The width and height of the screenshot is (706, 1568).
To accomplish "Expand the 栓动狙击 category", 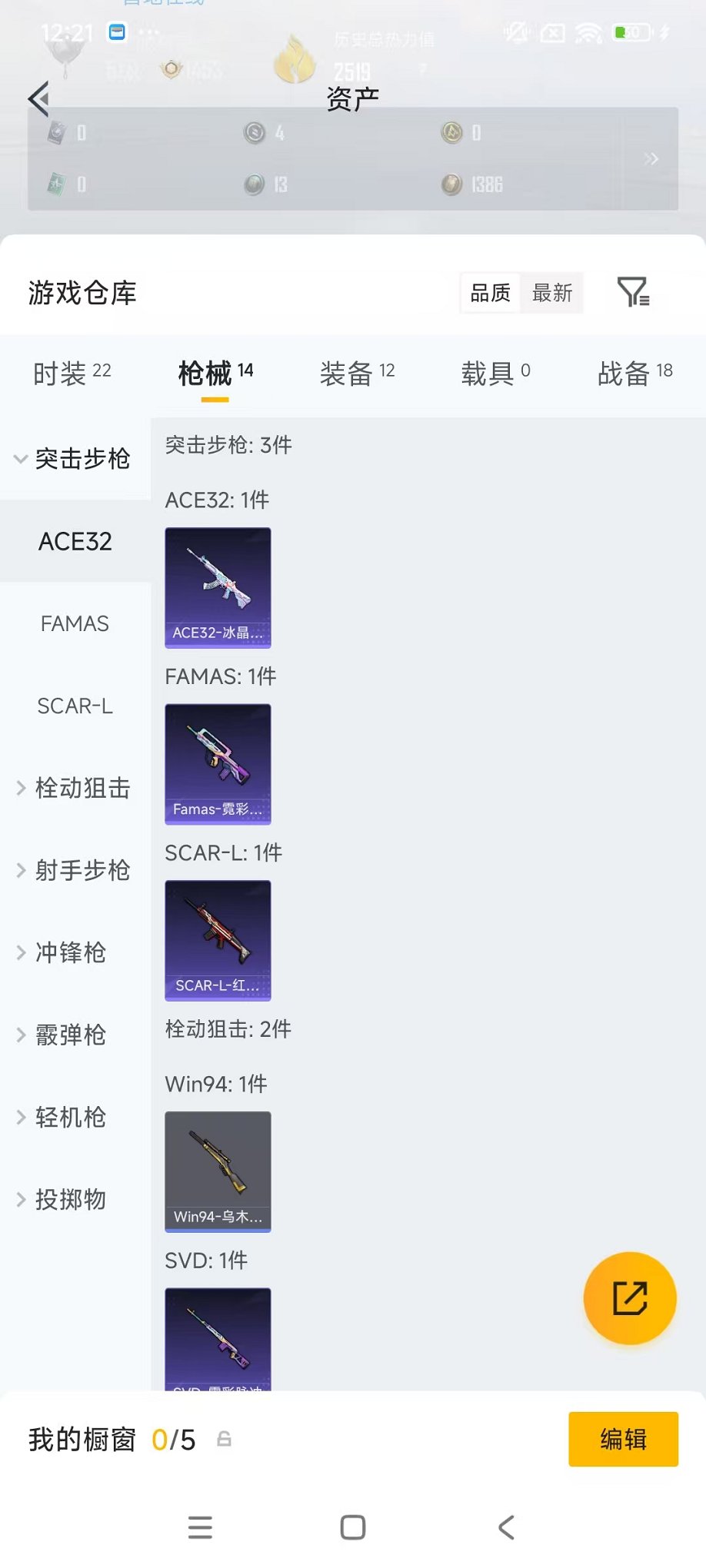I will 75,788.
